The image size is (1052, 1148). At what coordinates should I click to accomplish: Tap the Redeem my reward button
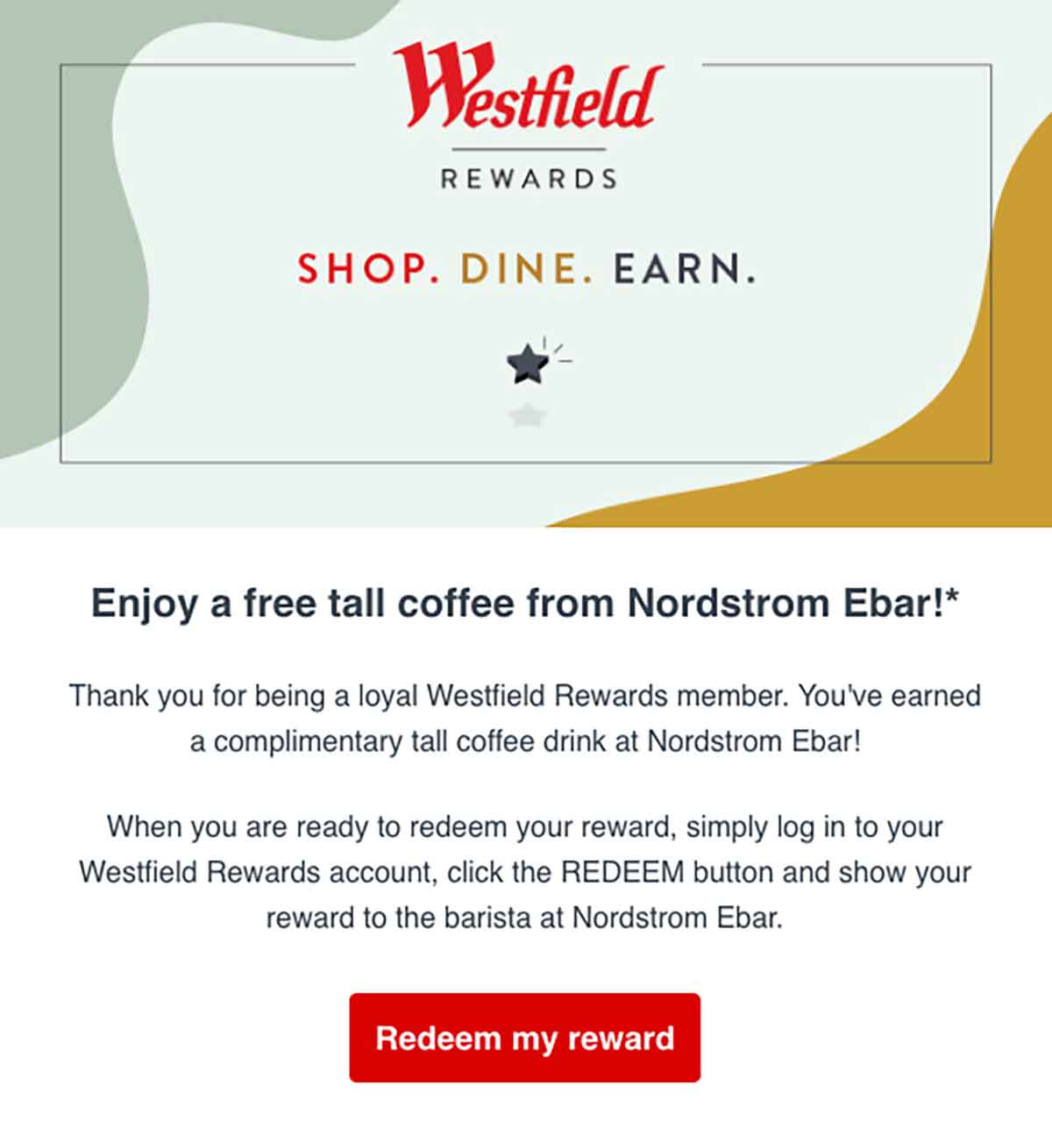[524, 1038]
